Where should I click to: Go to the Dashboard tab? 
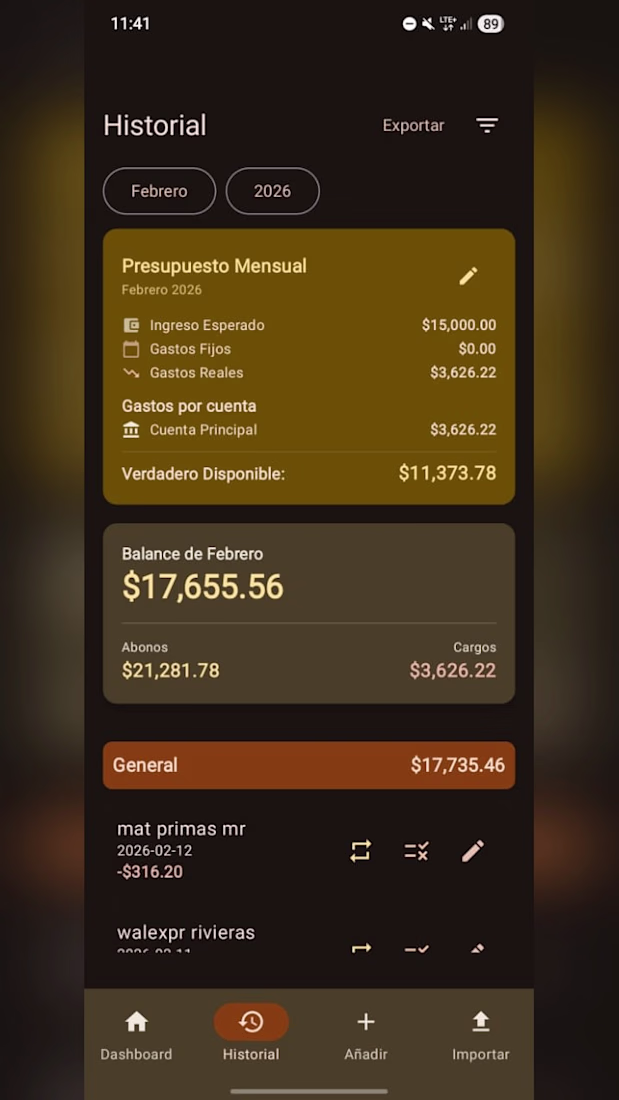pyautogui.click(x=136, y=1034)
